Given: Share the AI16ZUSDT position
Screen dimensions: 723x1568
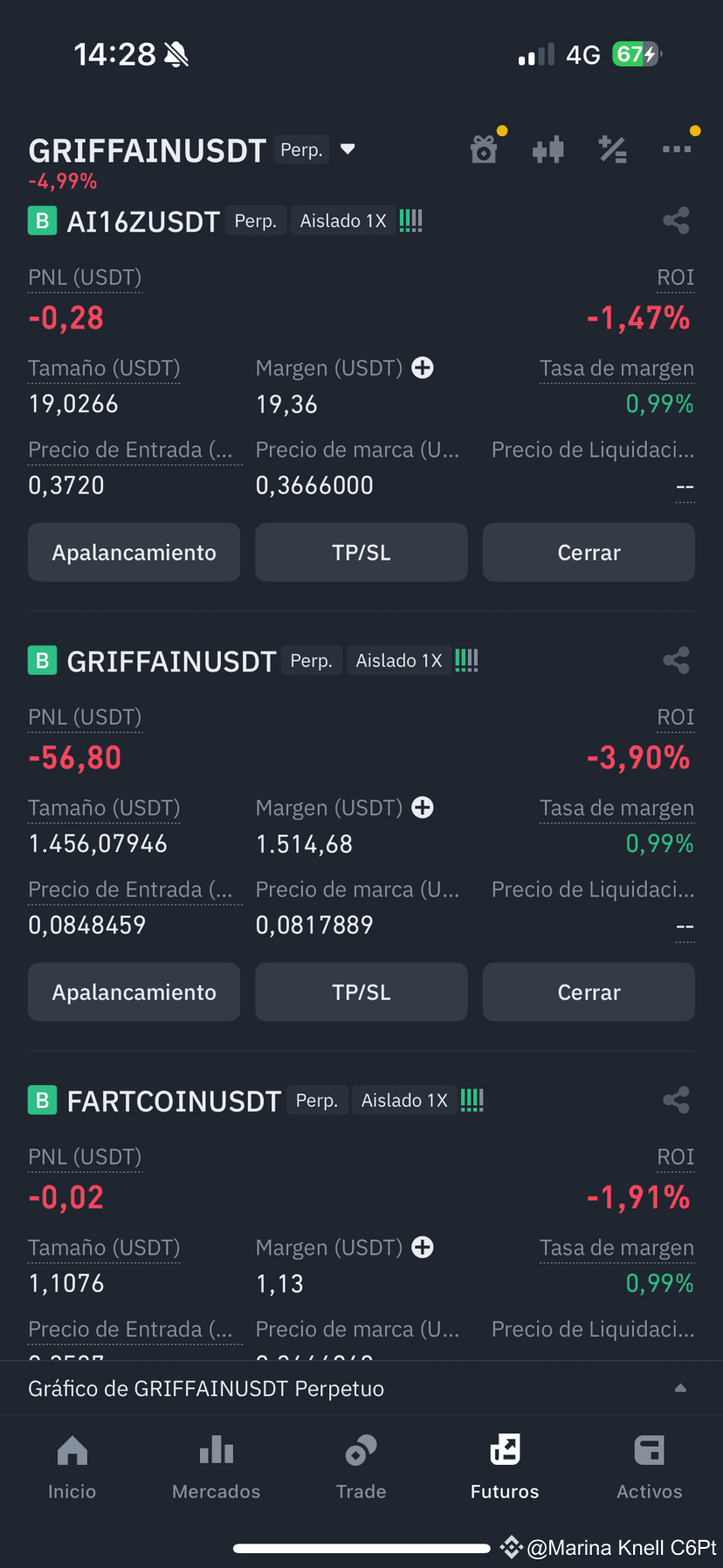Looking at the screenshot, I should 676,221.
